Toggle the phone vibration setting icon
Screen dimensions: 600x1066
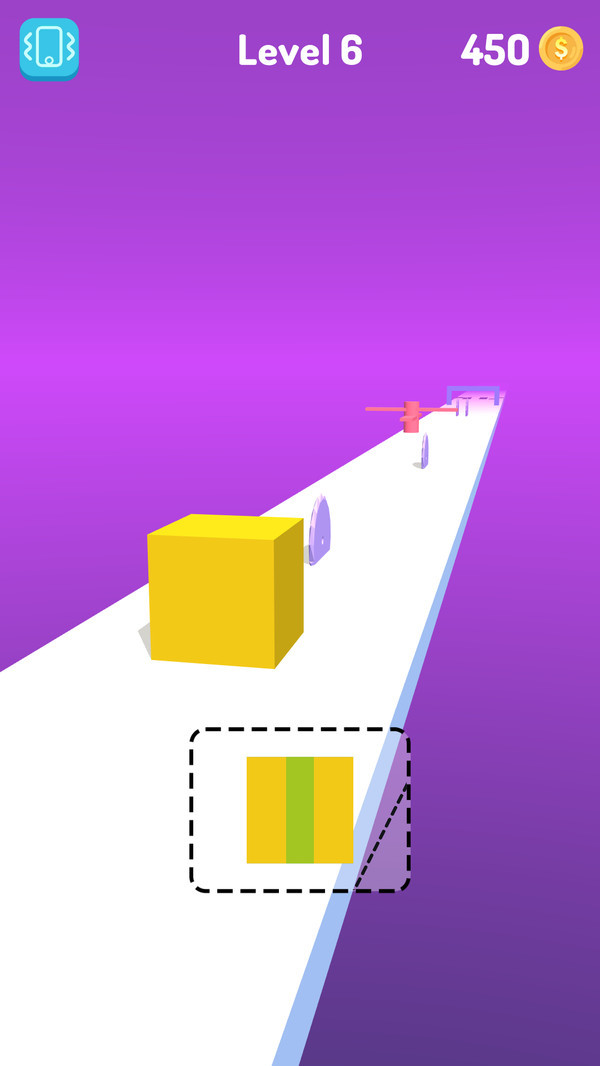coord(49,48)
